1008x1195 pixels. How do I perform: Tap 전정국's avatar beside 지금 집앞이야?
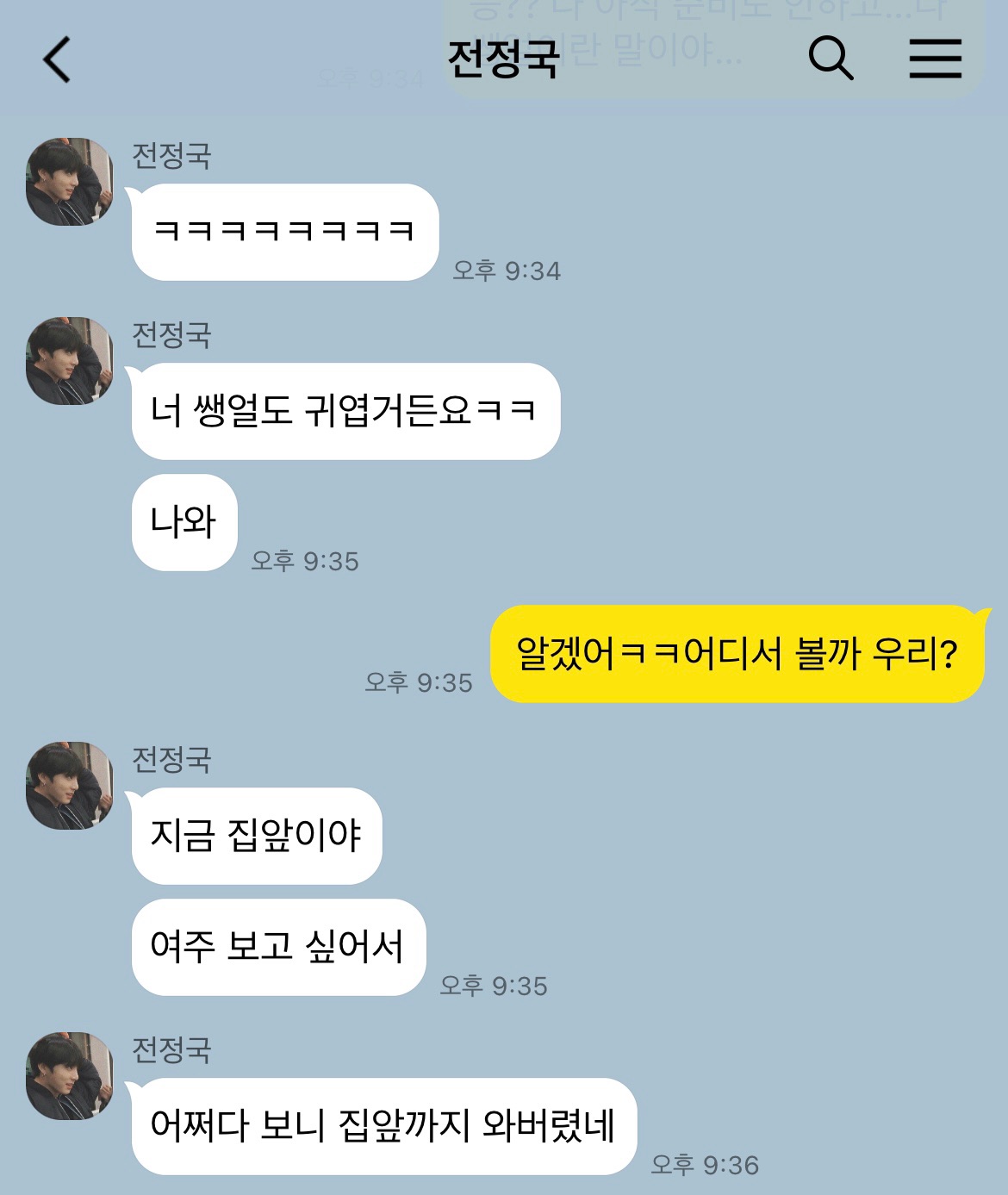coord(70,786)
